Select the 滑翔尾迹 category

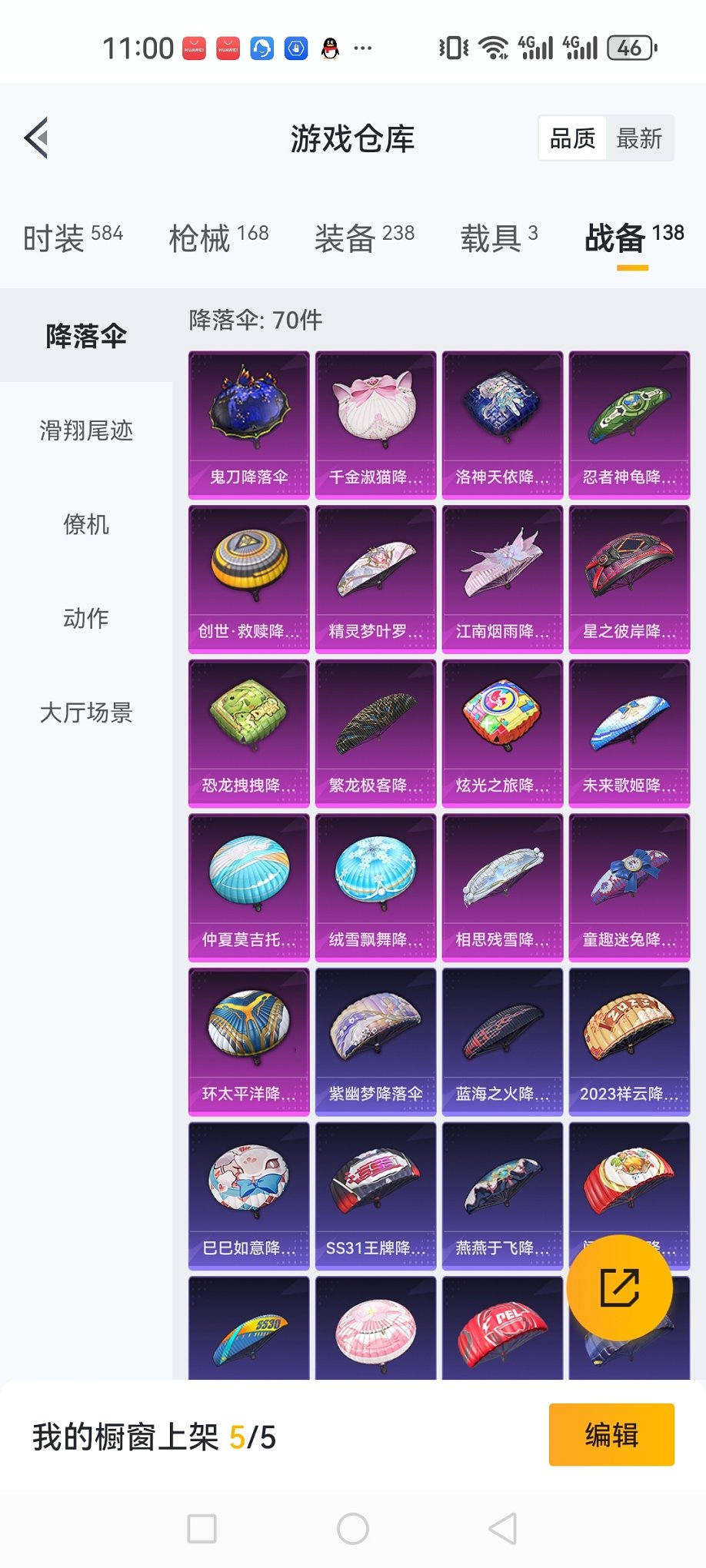[x=86, y=430]
